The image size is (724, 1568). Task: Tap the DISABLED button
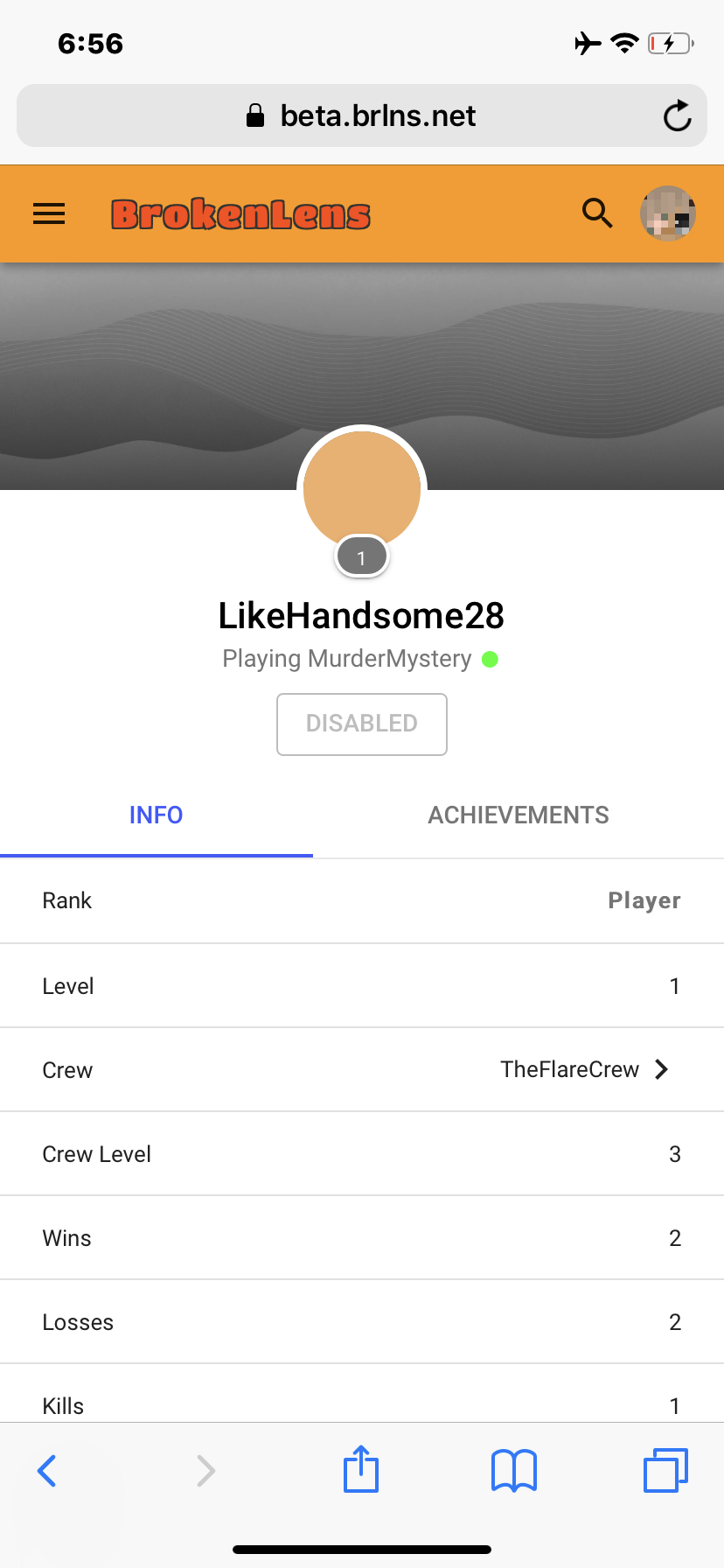point(362,724)
